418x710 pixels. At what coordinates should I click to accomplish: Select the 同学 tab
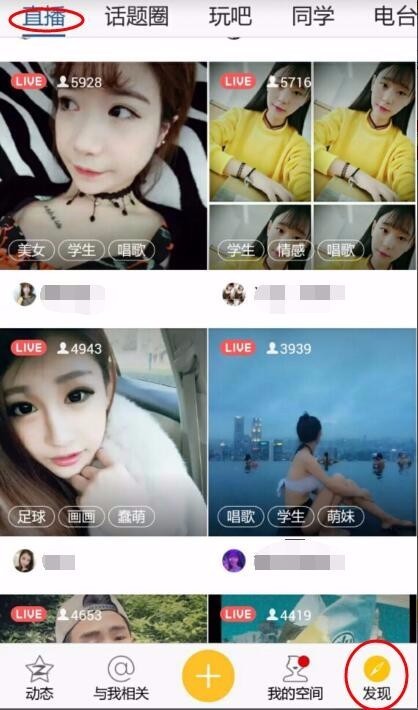click(313, 17)
